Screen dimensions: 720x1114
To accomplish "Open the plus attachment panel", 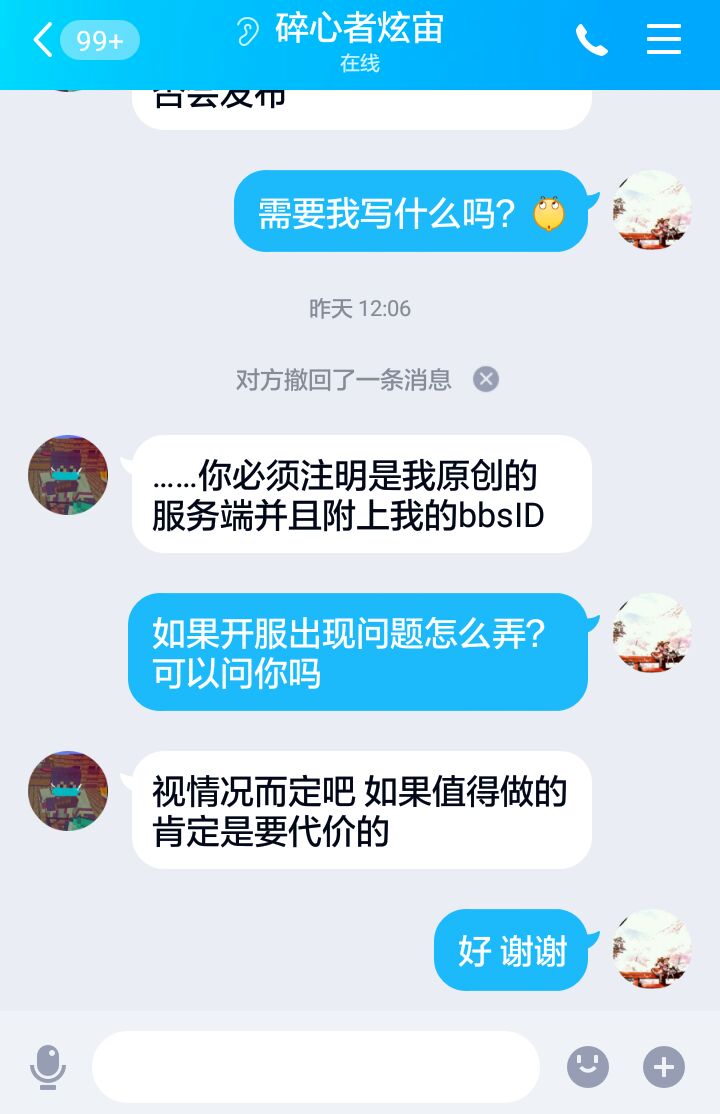I will (x=664, y=1066).
